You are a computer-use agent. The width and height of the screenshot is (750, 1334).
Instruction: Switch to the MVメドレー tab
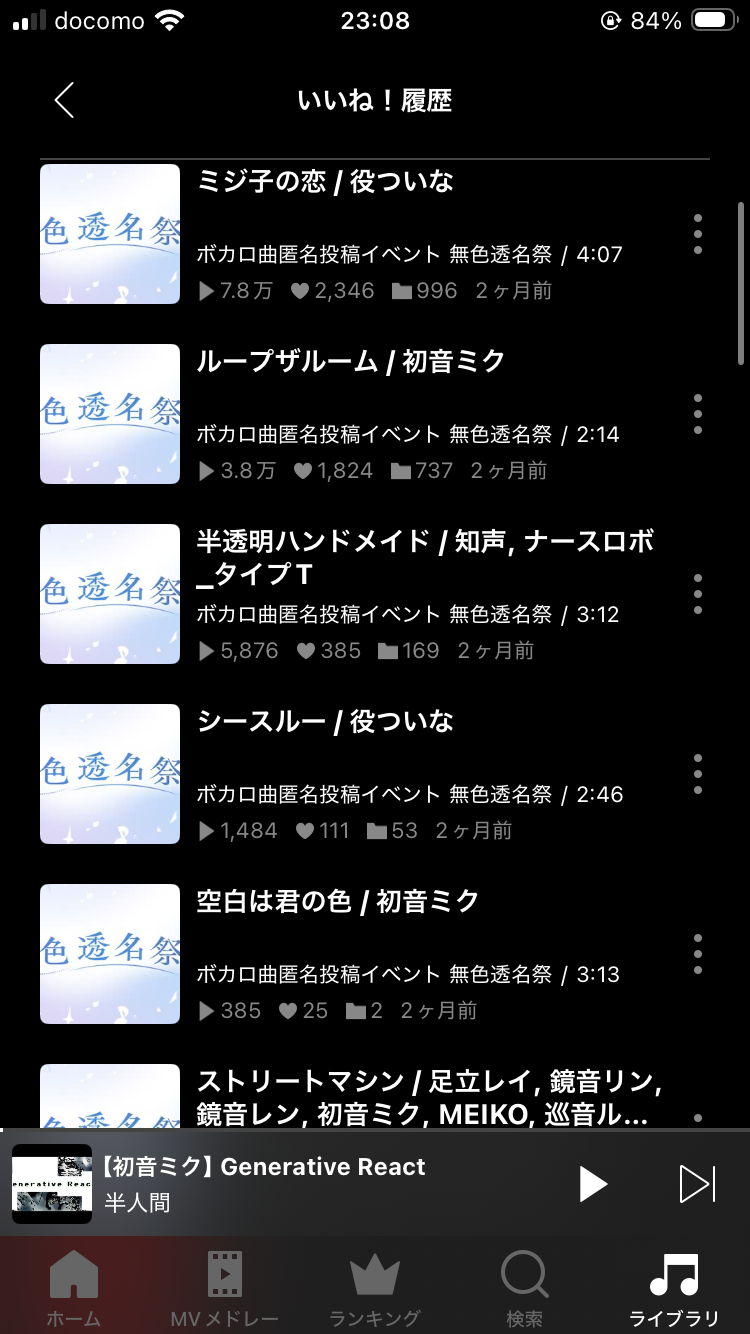(x=224, y=1288)
